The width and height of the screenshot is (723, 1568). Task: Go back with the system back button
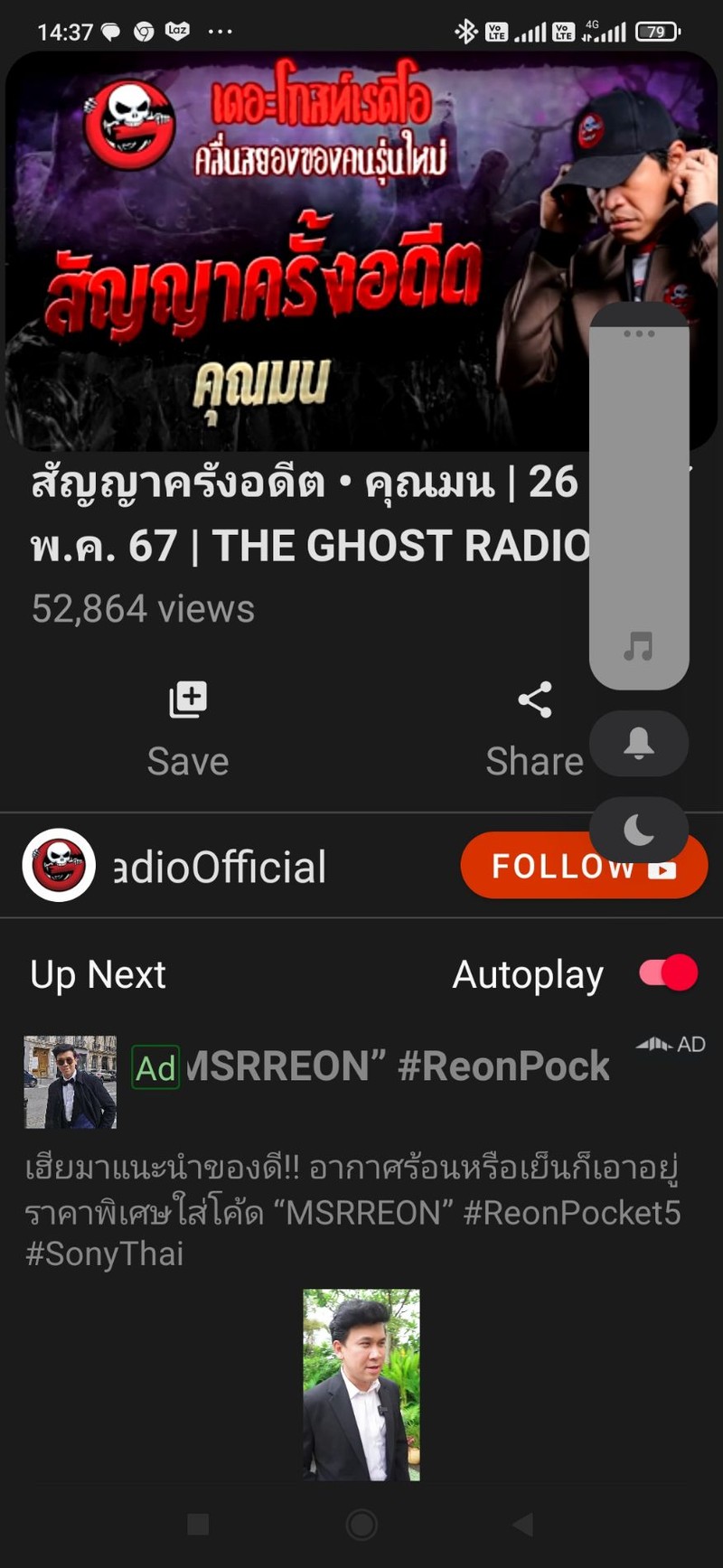coord(522,1525)
